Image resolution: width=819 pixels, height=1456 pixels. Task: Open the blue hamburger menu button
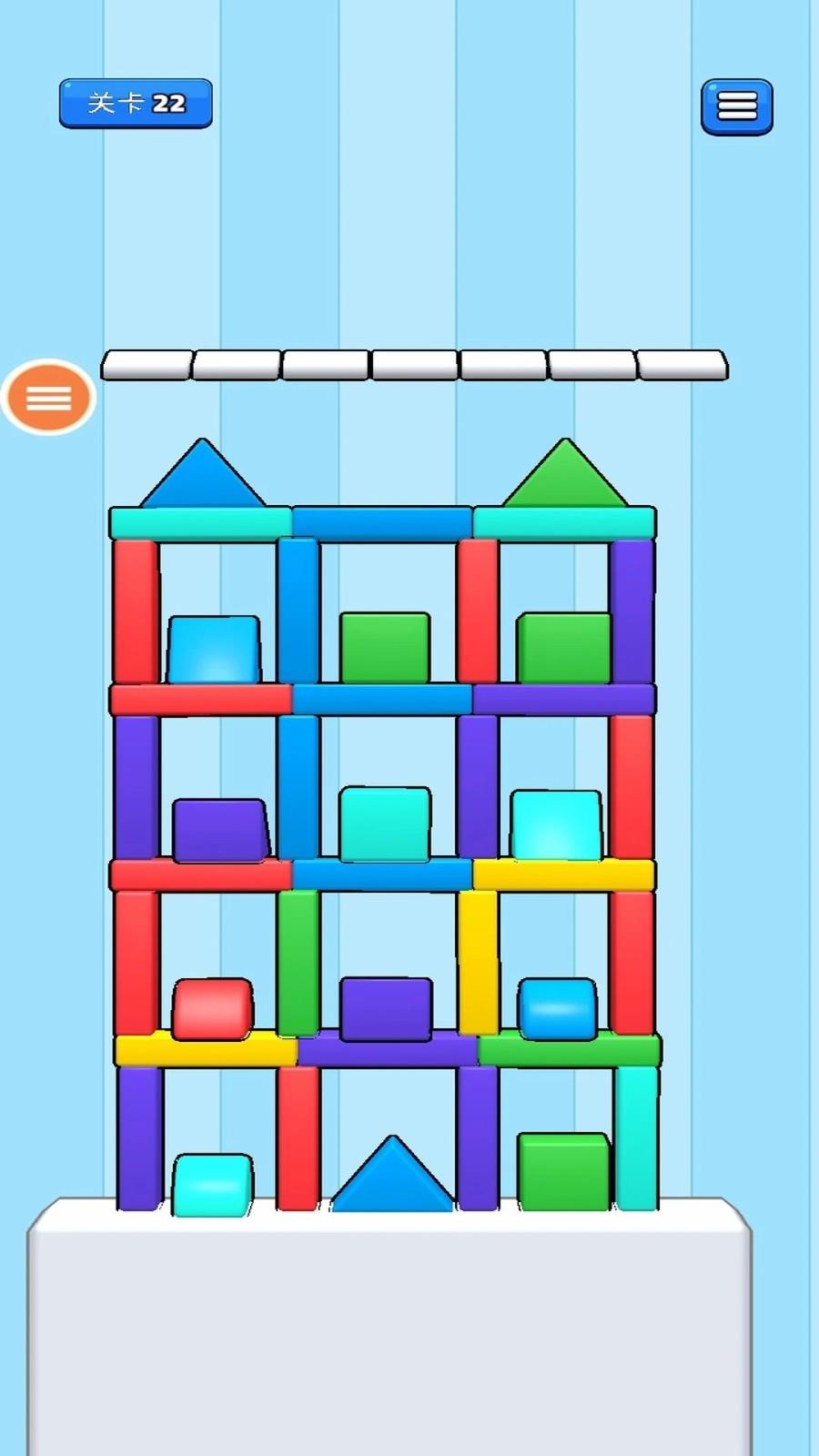click(x=736, y=106)
